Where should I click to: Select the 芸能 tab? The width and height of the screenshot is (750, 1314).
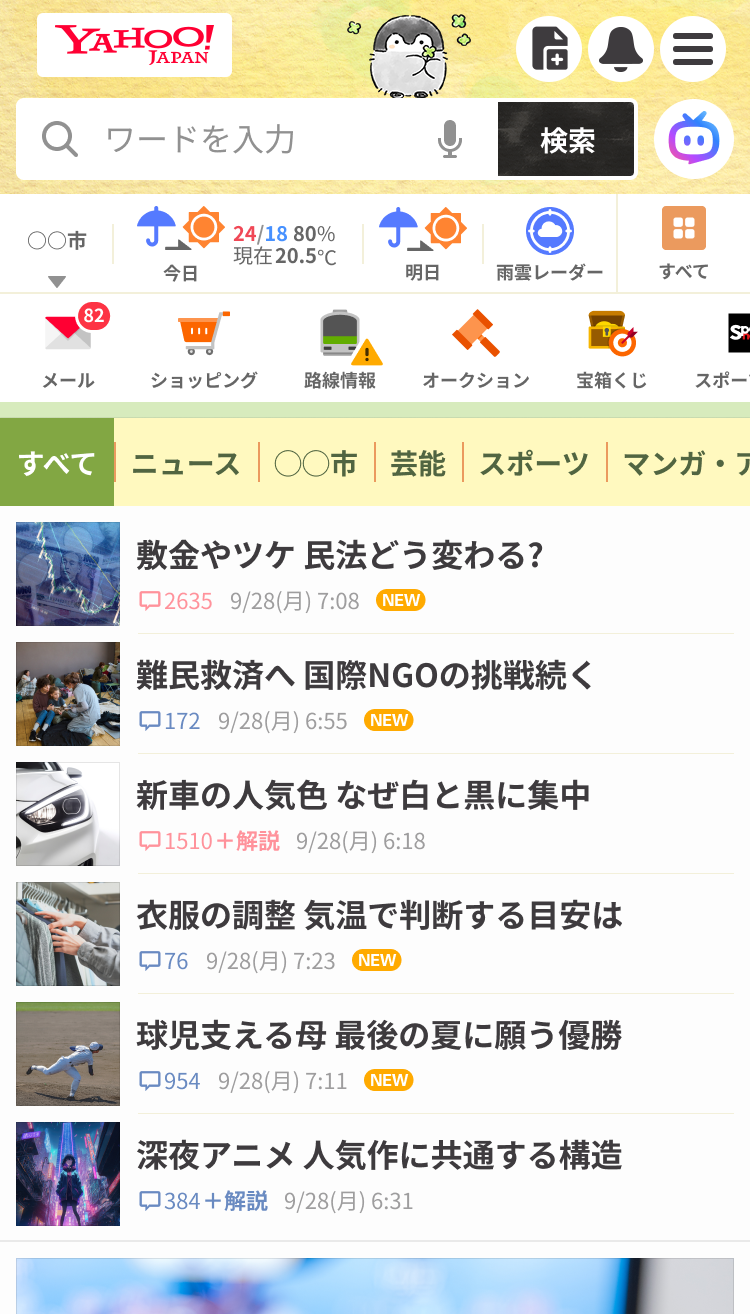tap(417, 462)
